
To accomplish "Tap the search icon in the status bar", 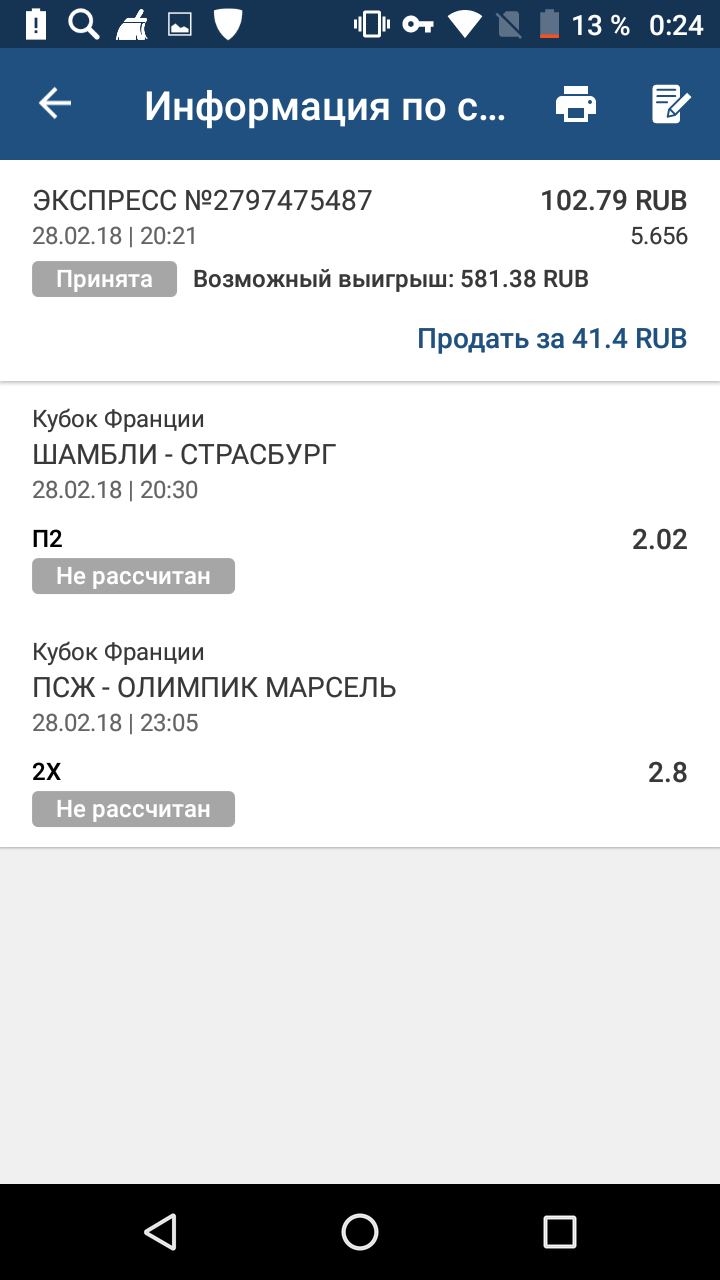I will click(84, 24).
